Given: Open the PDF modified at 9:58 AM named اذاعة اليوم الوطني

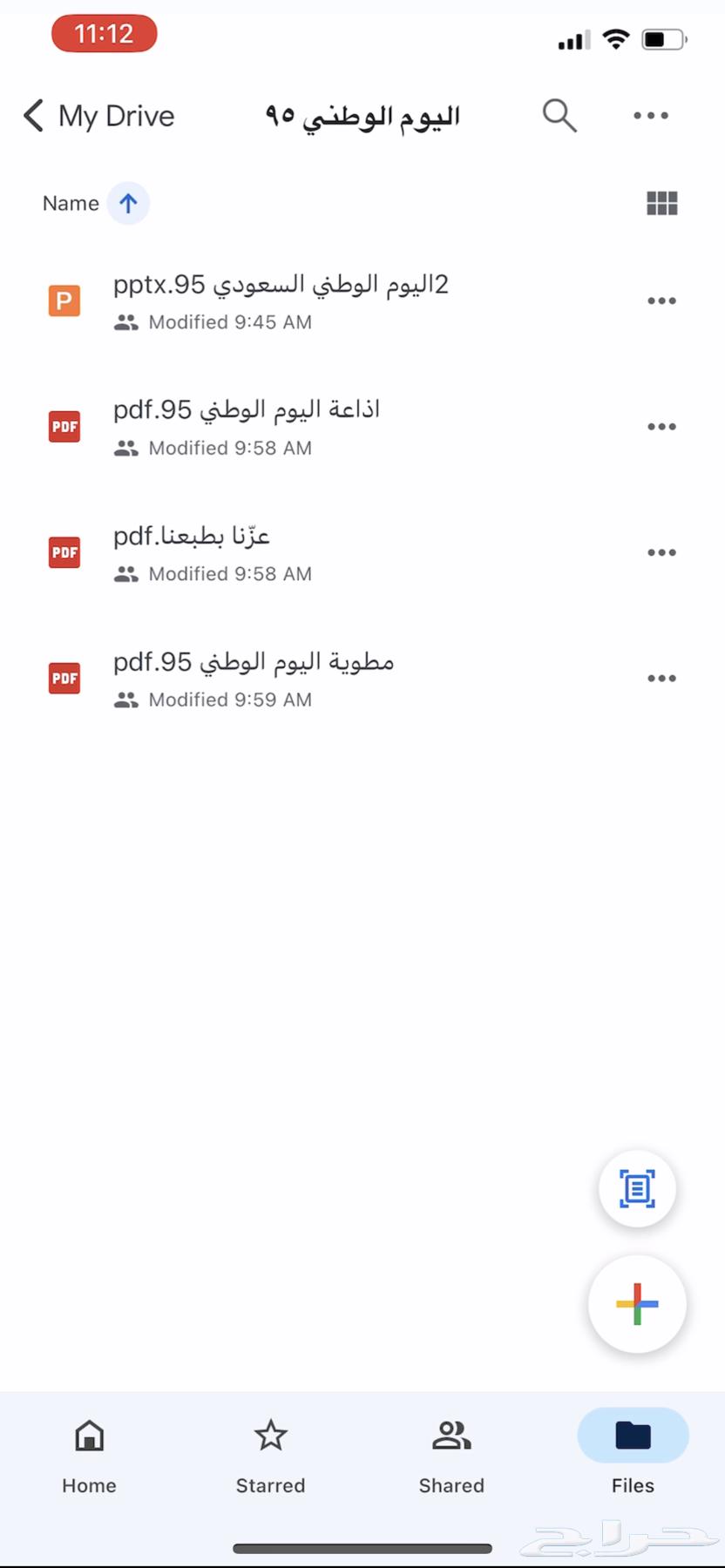Looking at the screenshot, I should (247, 426).
